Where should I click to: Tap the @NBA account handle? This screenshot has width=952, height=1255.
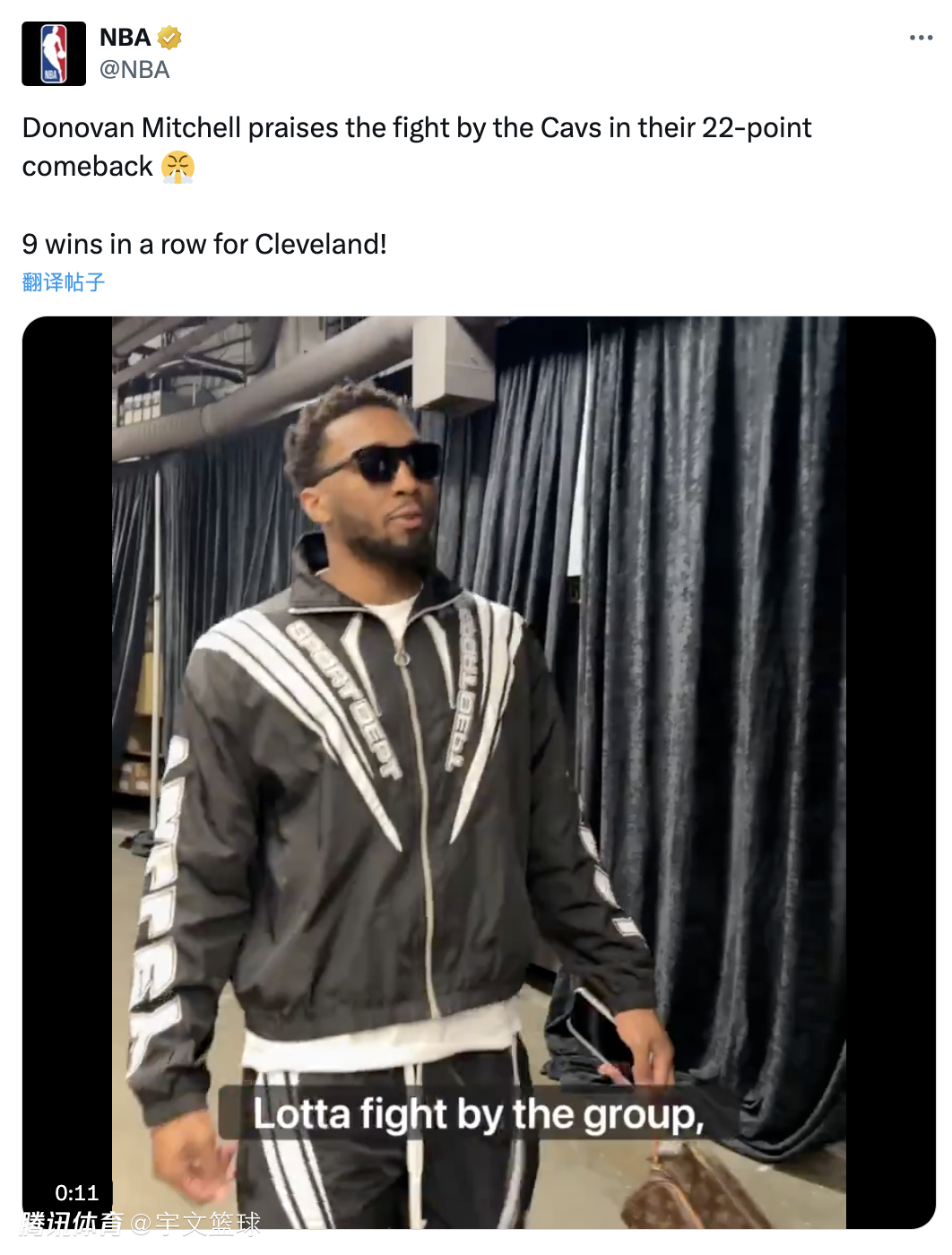click(134, 70)
